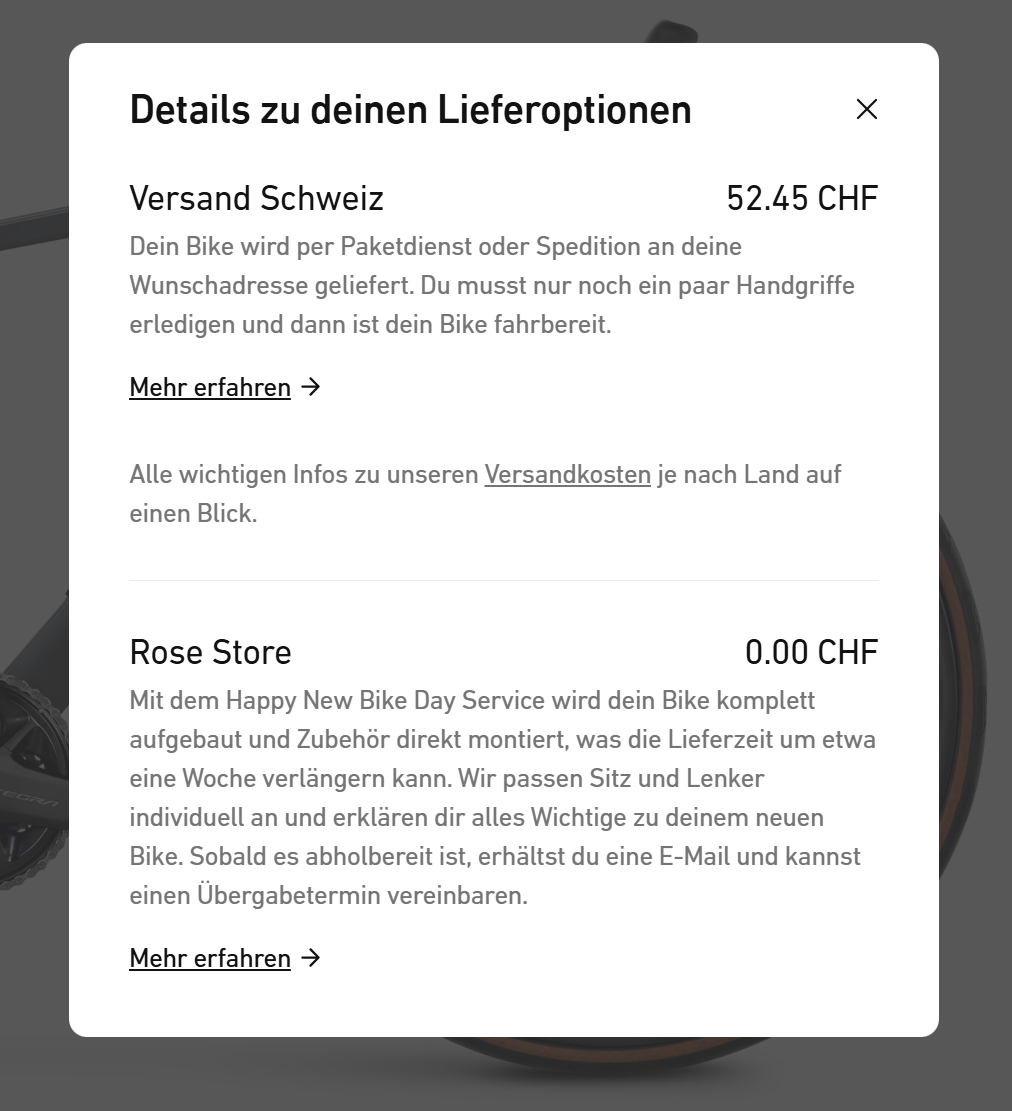Close the Lieferoptionen details dialog
Screen dimensions: 1012x1111
tap(866, 109)
